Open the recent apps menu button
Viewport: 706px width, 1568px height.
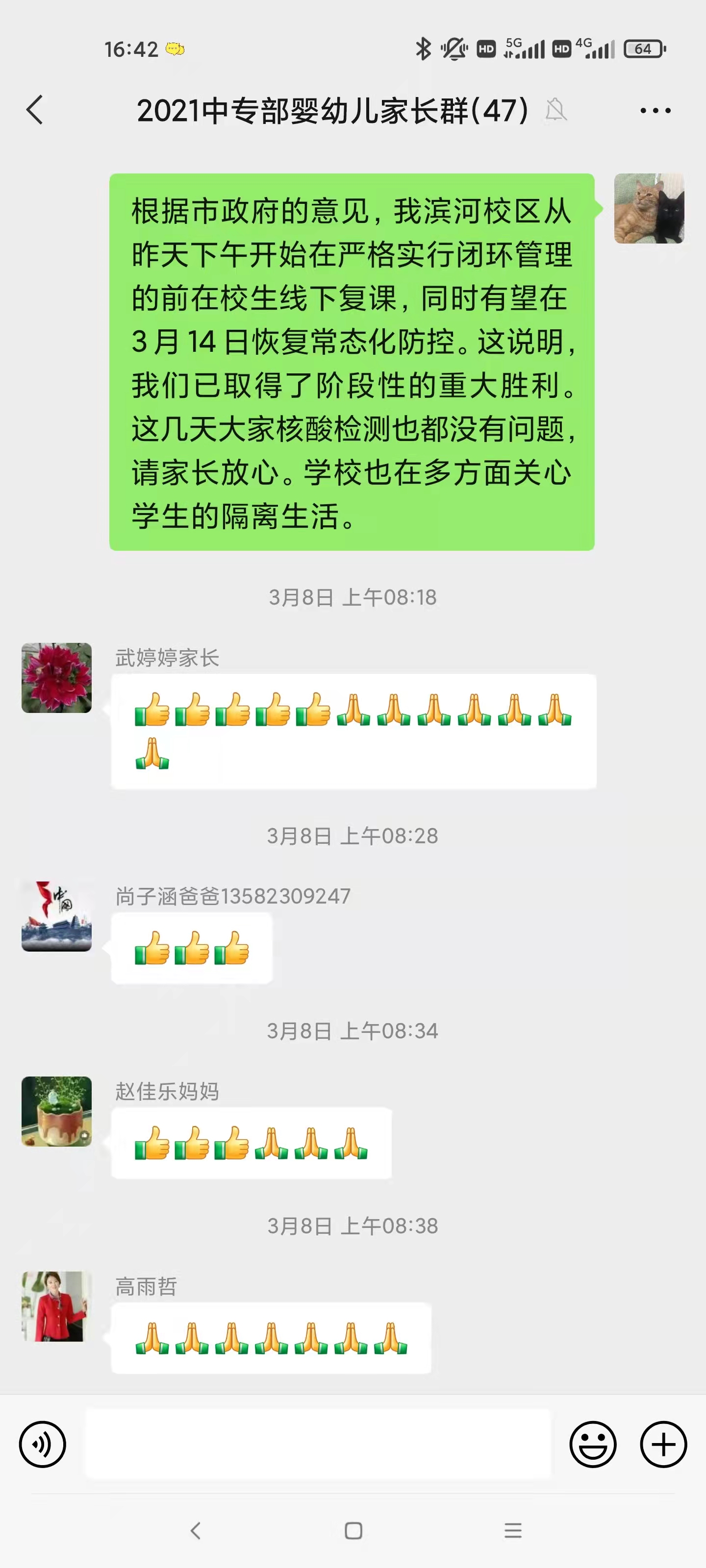click(513, 1530)
